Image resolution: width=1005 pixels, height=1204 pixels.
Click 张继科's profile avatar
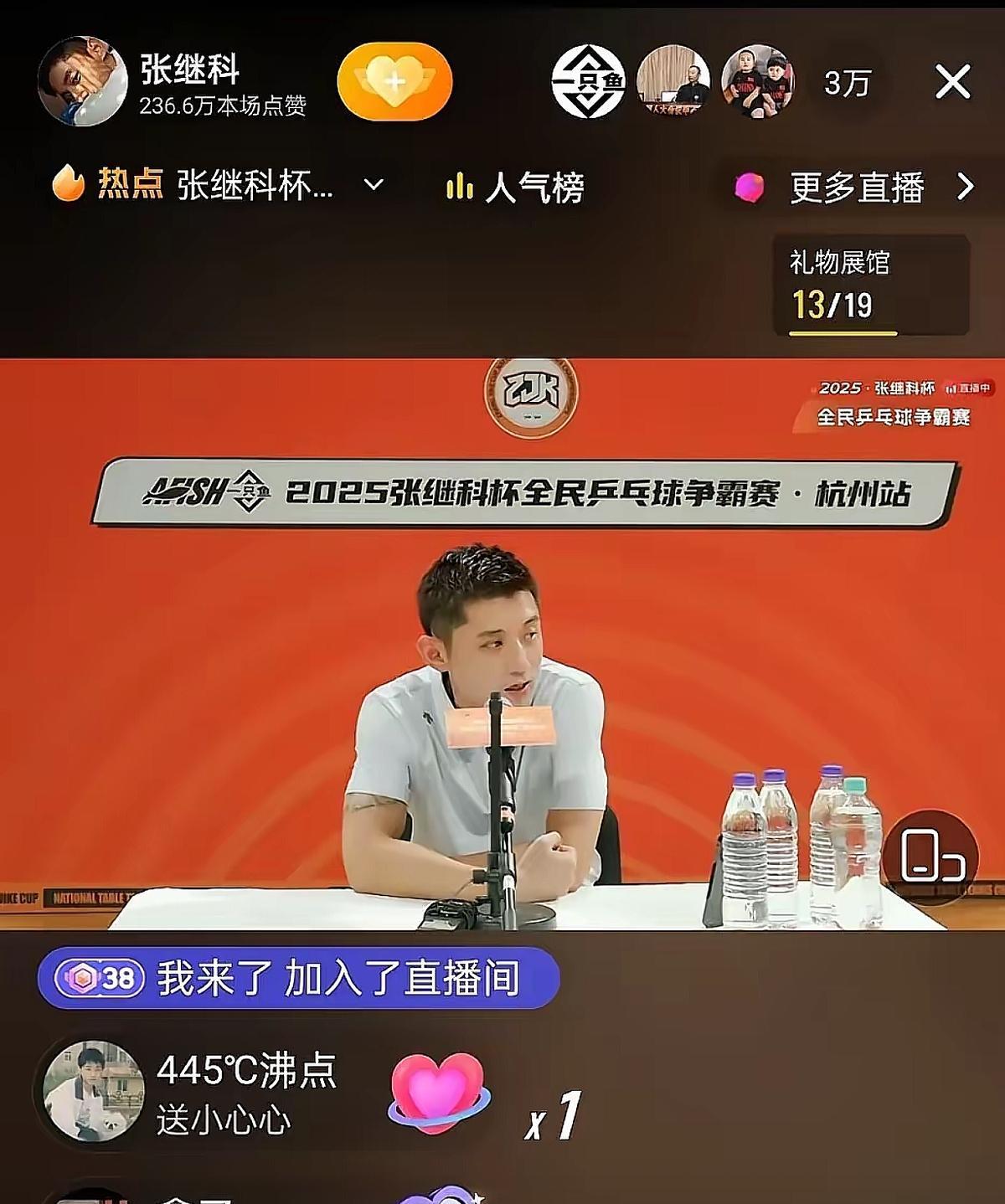pos(82,80)
